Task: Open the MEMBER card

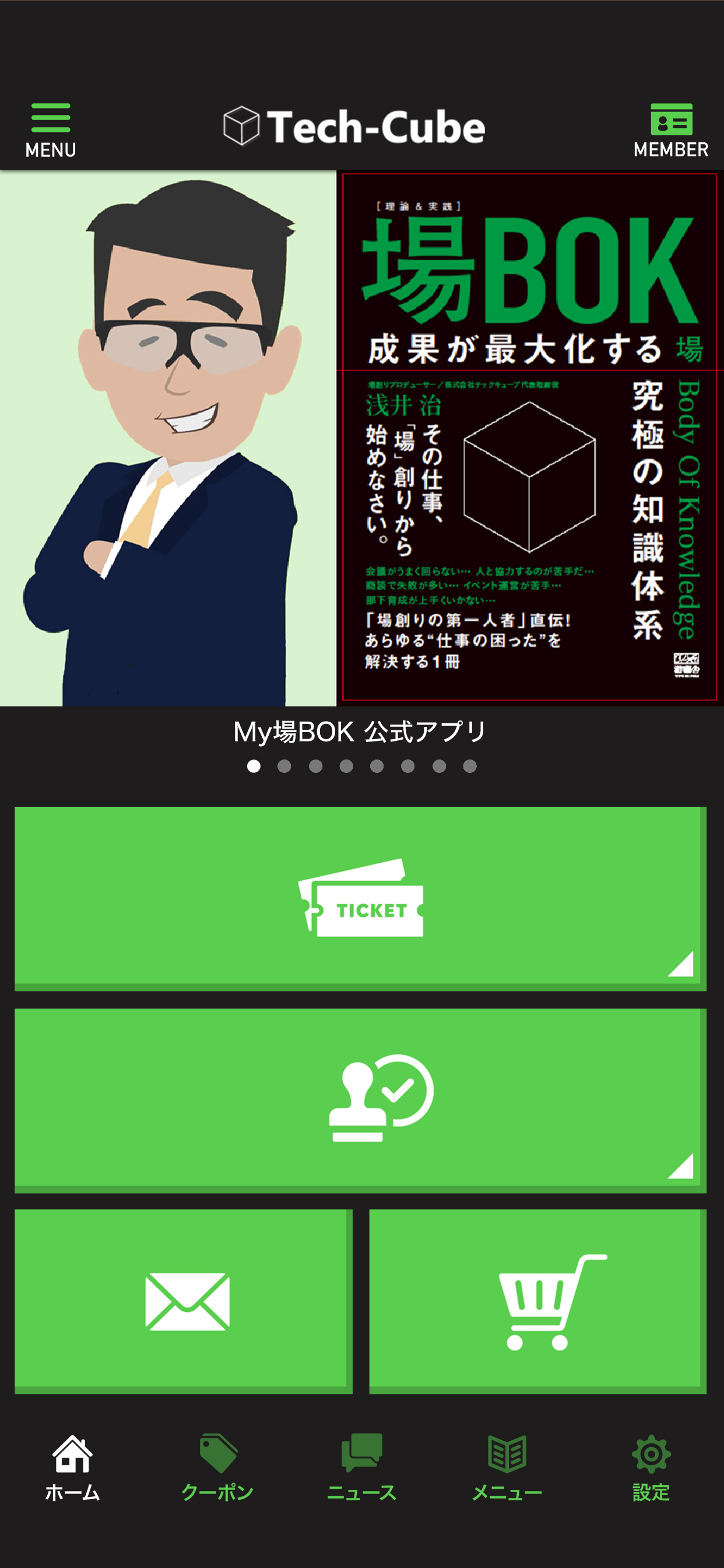Action: (x=670, y=130)
